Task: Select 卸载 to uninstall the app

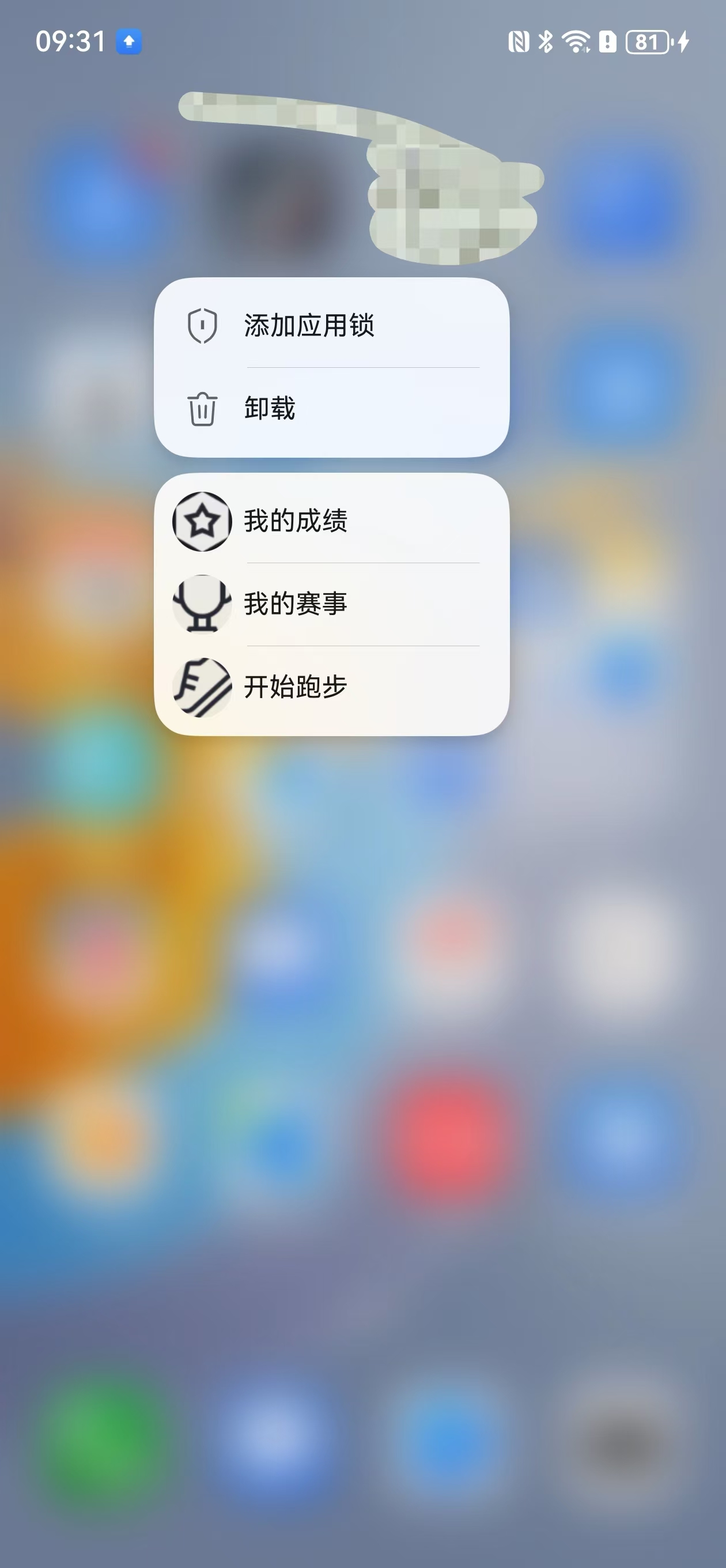Action: tap(270, 410)
